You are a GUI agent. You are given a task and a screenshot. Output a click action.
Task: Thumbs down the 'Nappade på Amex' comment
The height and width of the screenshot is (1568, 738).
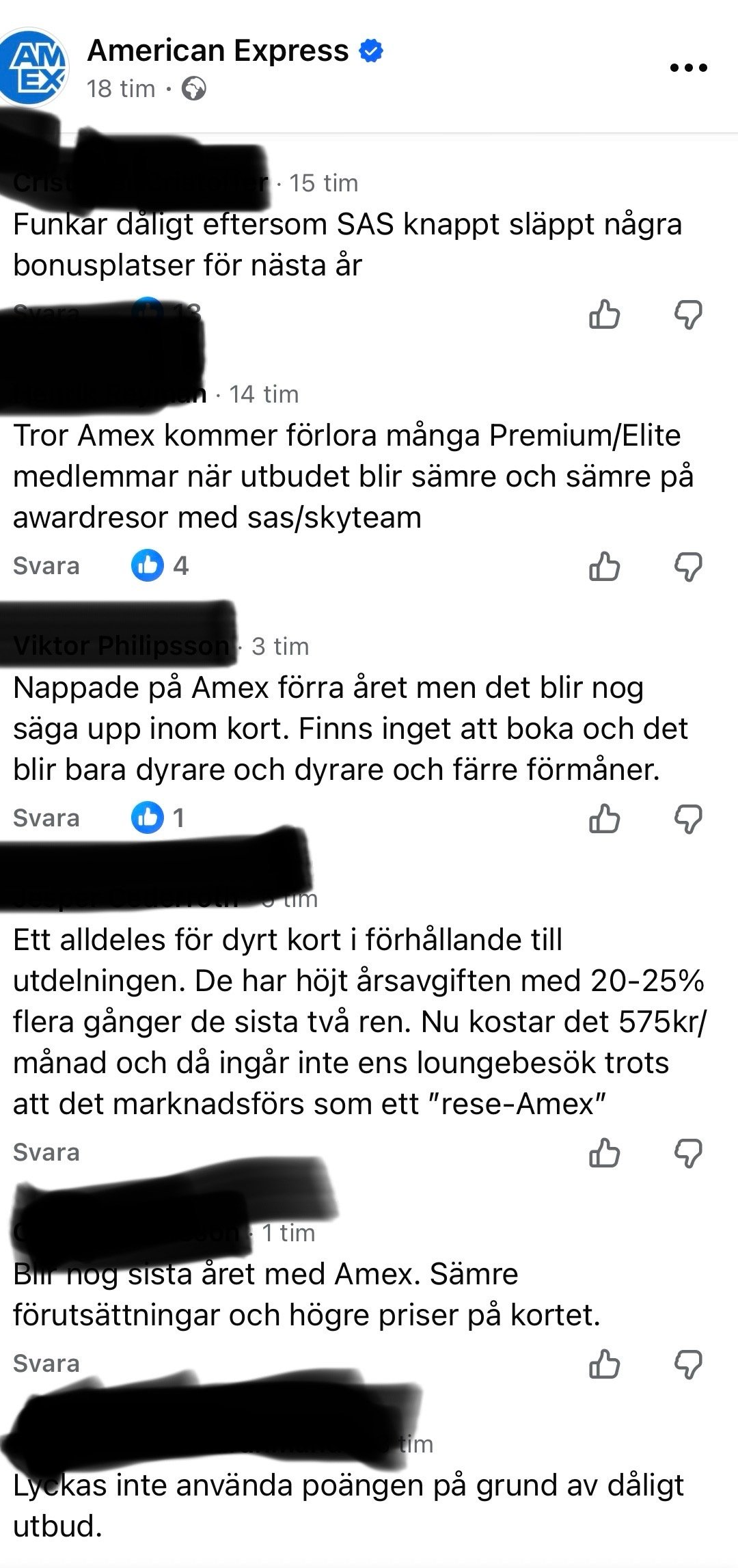pos(688,819)
